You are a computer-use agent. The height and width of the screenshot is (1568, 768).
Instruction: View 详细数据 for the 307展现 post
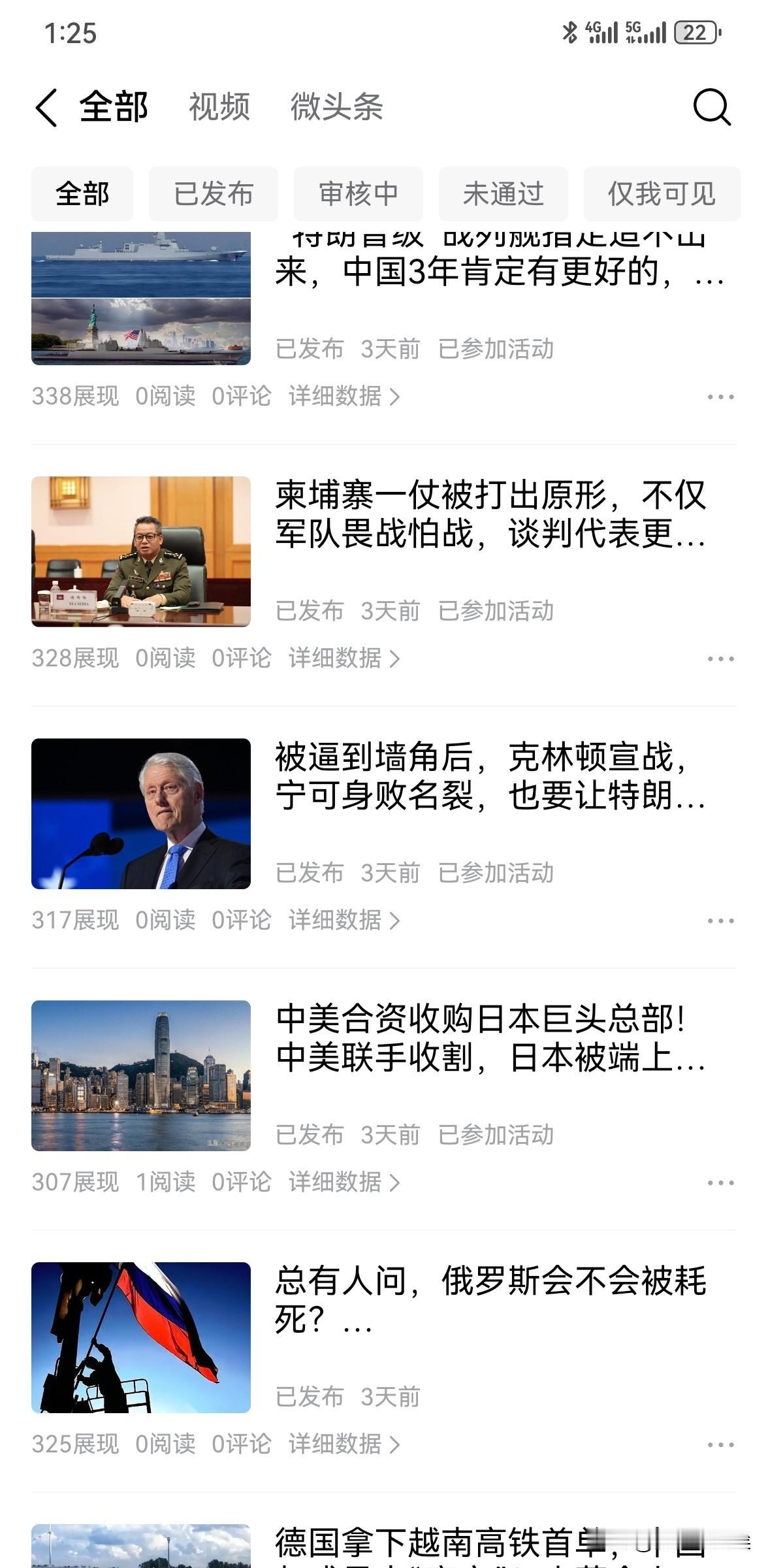[x=344, y=1183]
